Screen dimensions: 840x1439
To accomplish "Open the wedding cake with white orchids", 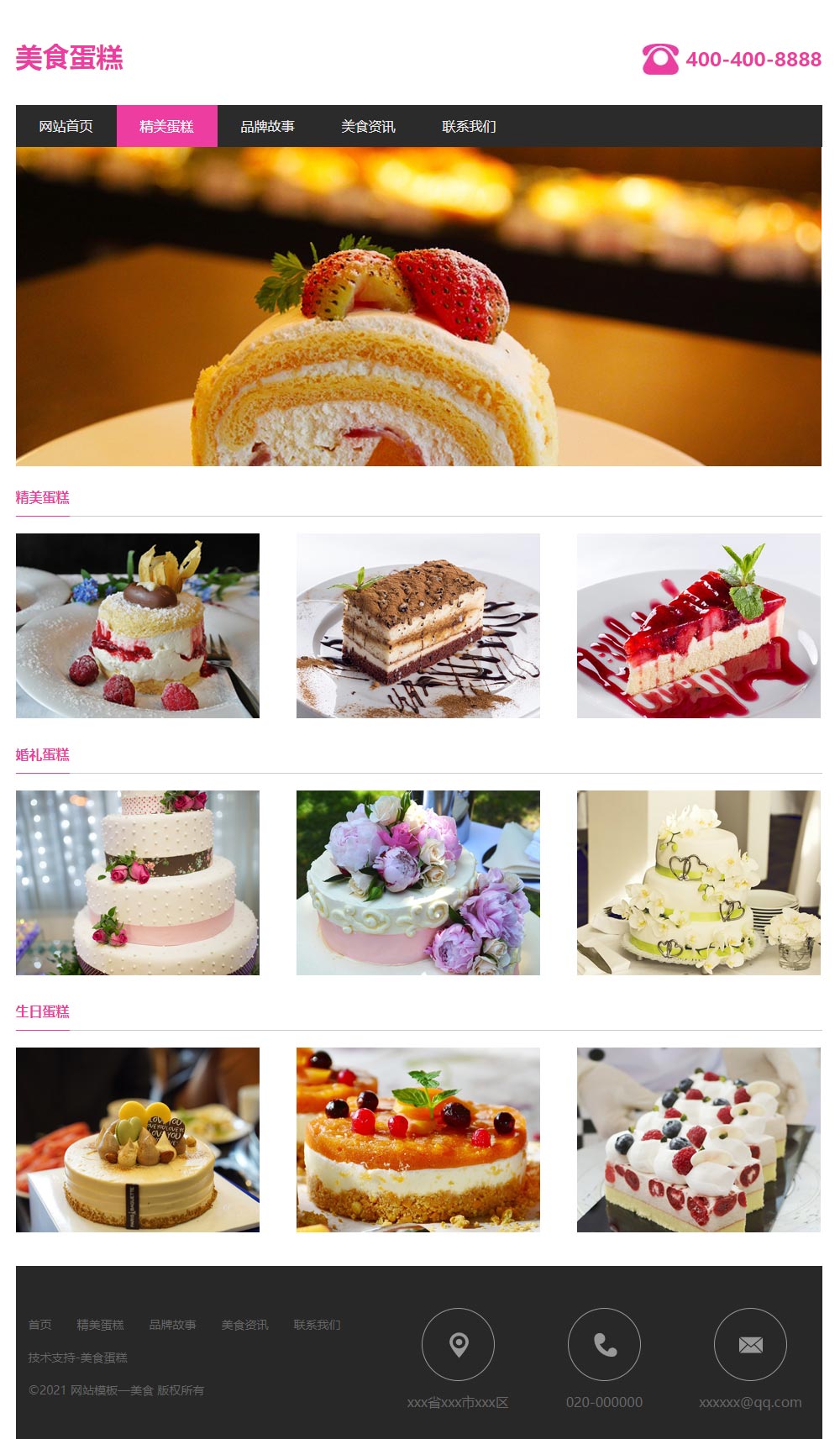I will pos(699,883).
